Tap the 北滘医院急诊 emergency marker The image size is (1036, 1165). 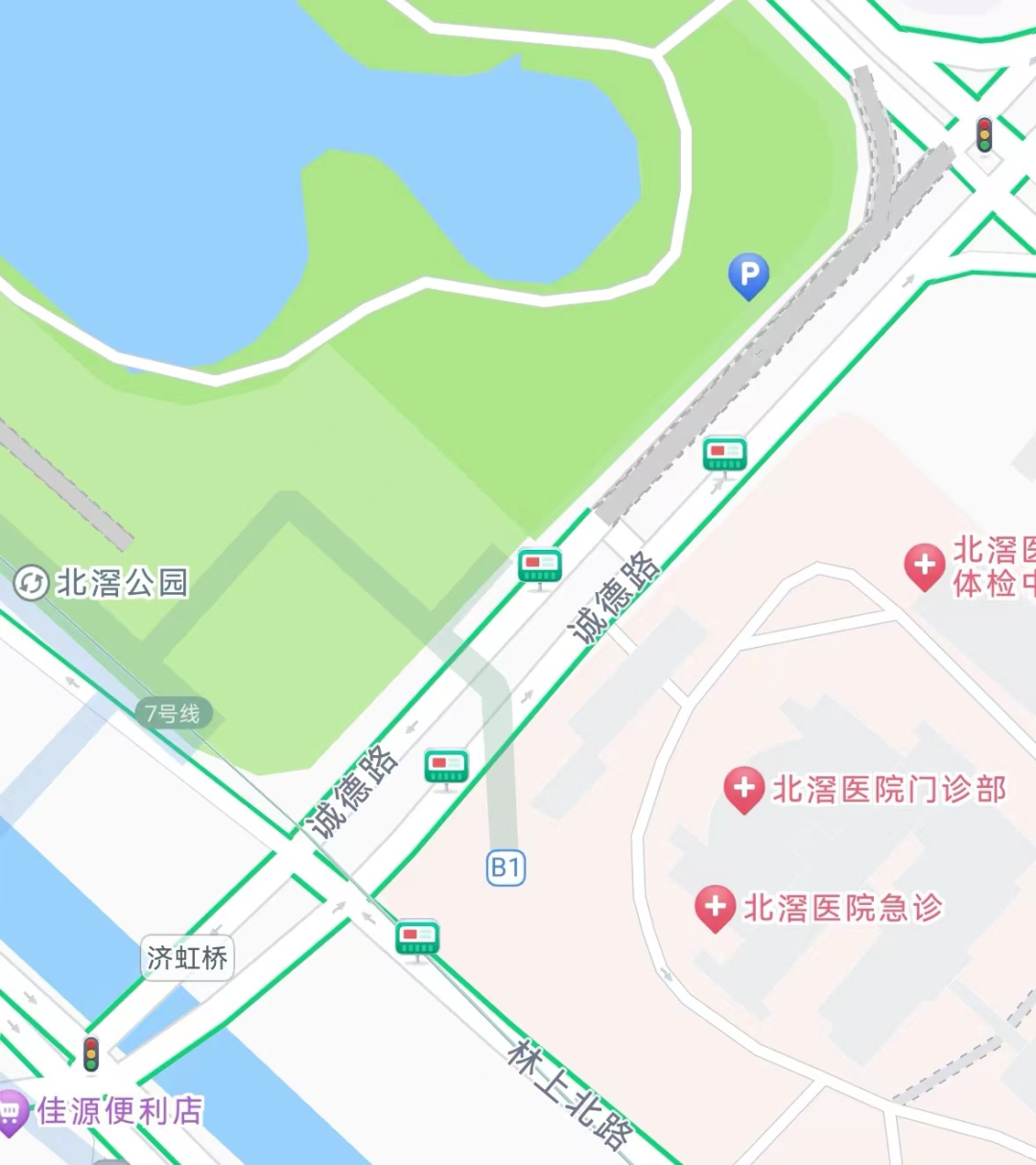715,907
